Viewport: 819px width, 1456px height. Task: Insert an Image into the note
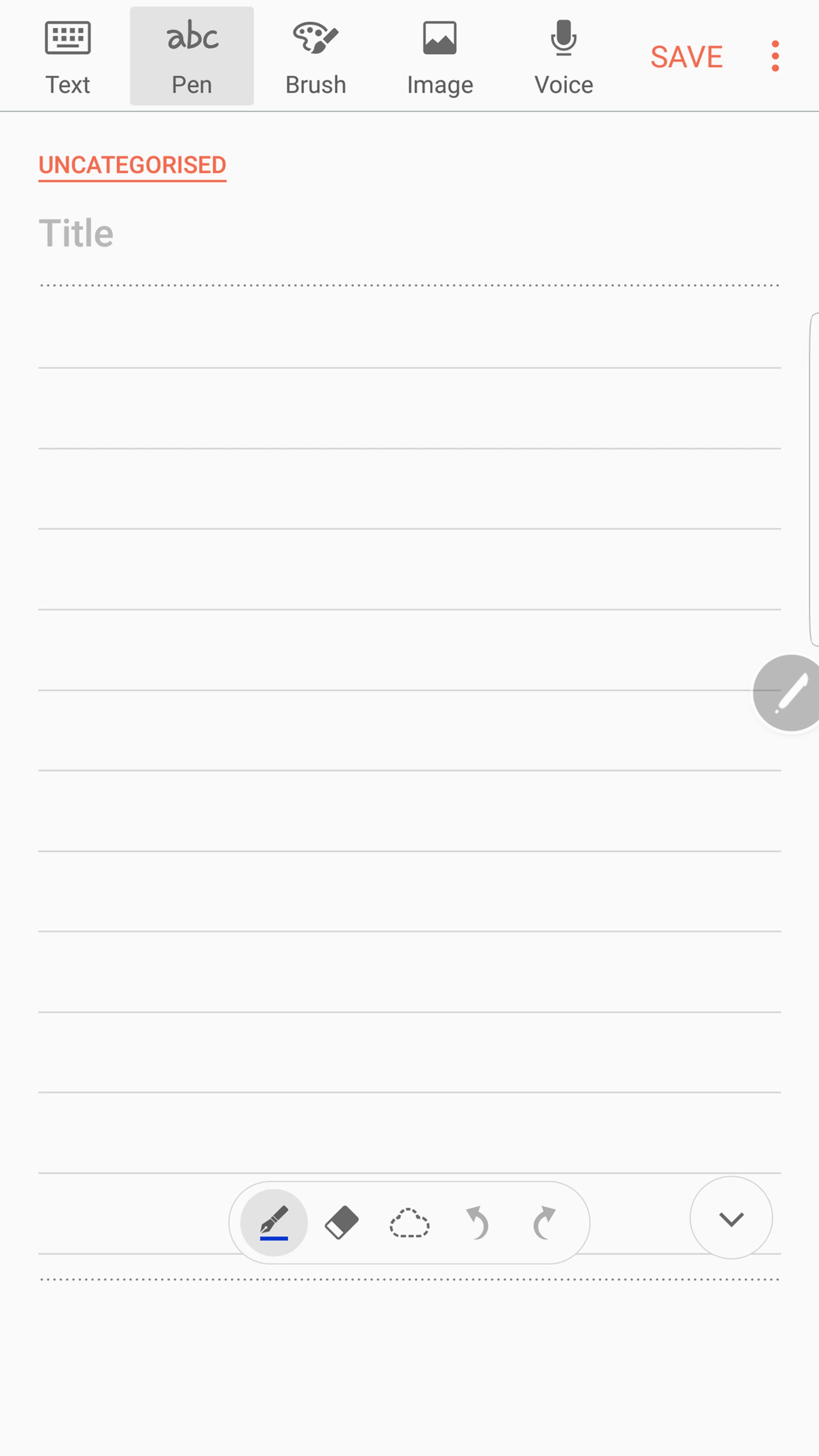440,56
